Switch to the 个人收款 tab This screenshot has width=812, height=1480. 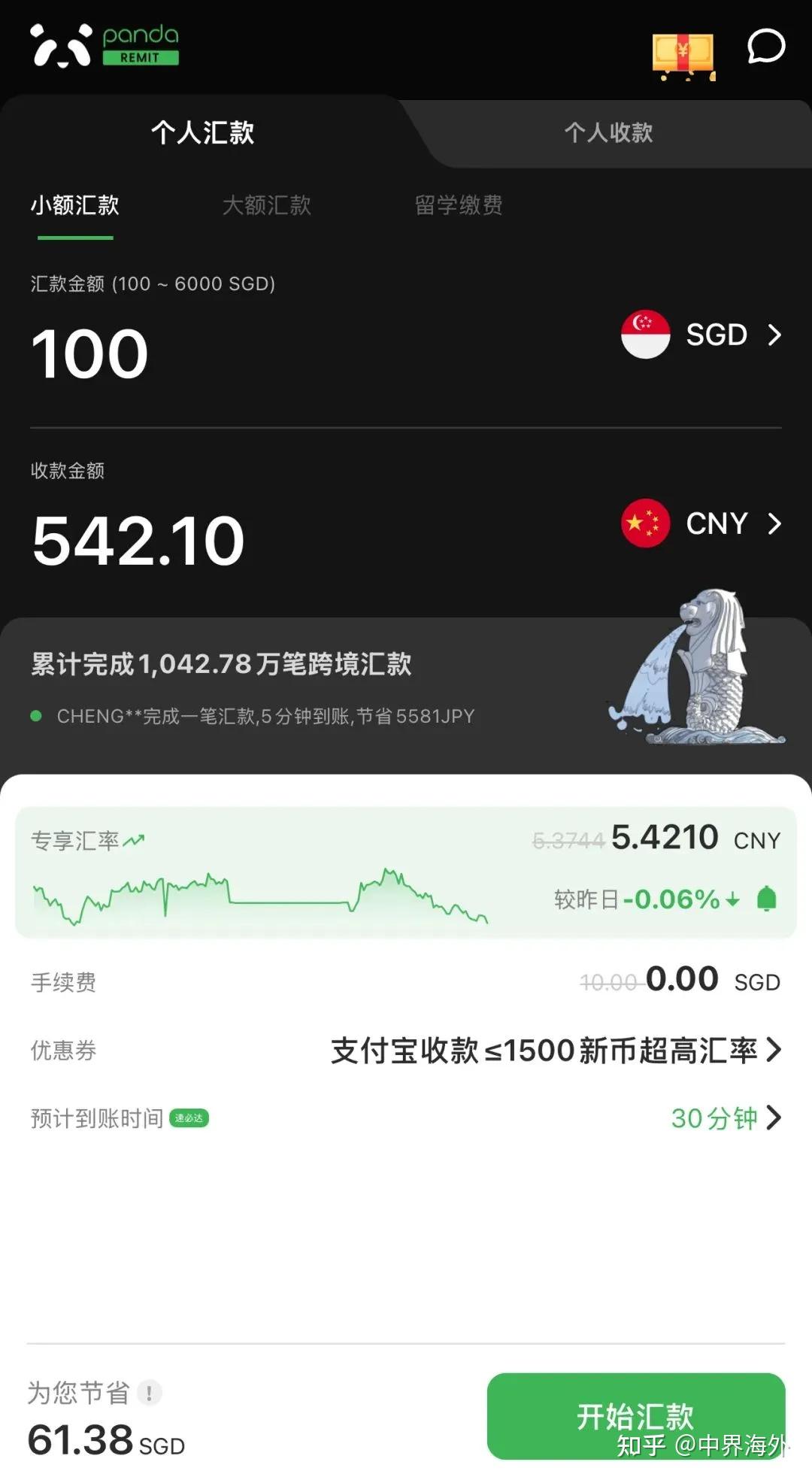click(608, 132)
